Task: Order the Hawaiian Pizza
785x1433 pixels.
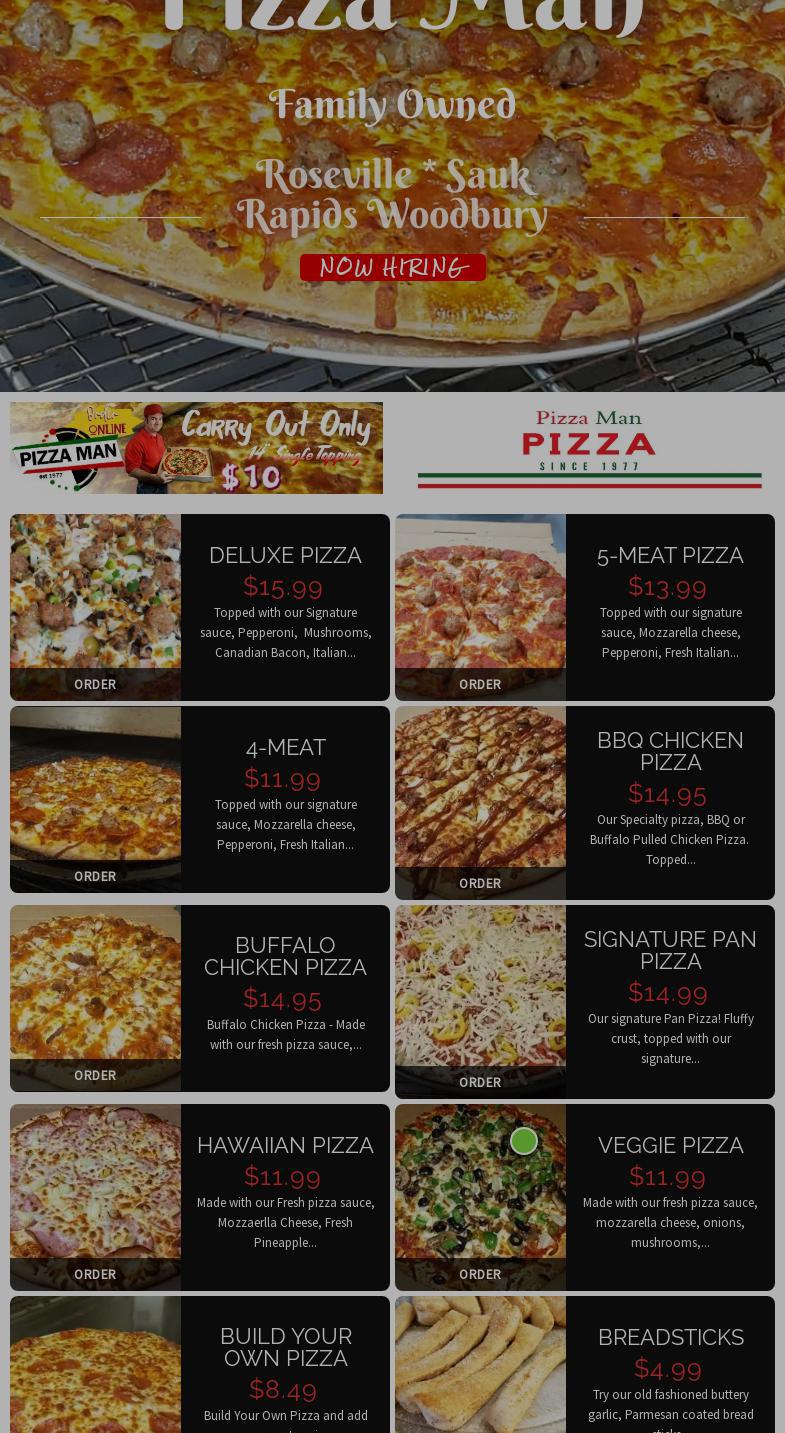Action: [95, 1274]
